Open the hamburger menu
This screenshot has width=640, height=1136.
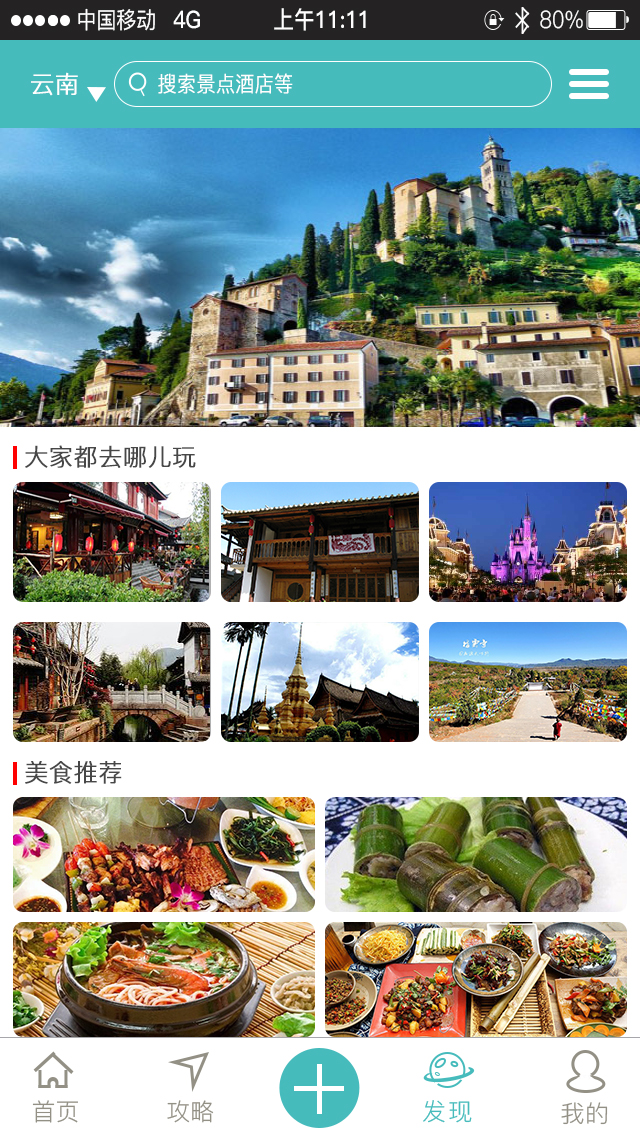(x=589, y=84)
